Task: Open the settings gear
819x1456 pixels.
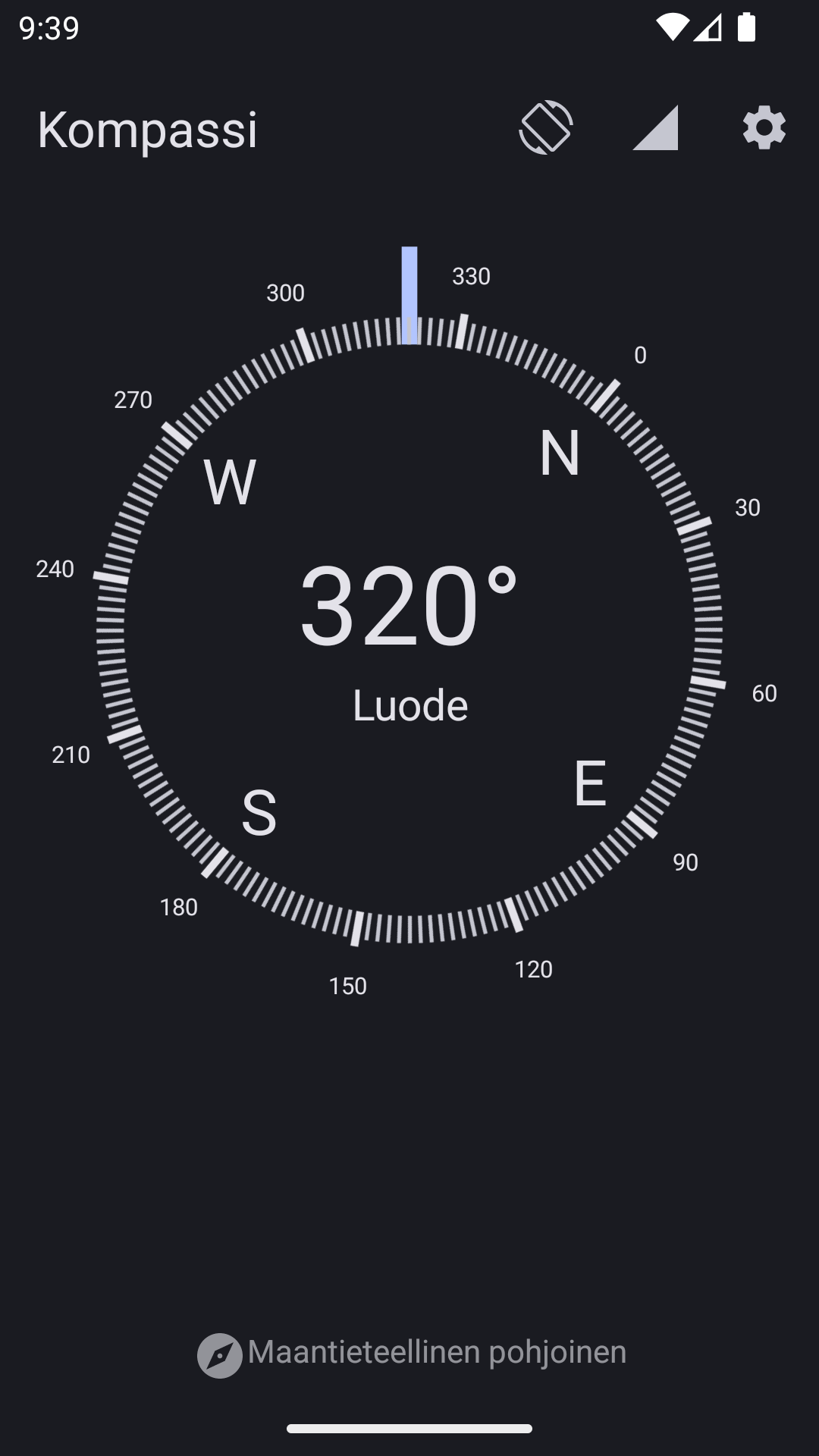Action: pyautogui.click(x=764, y=127)
